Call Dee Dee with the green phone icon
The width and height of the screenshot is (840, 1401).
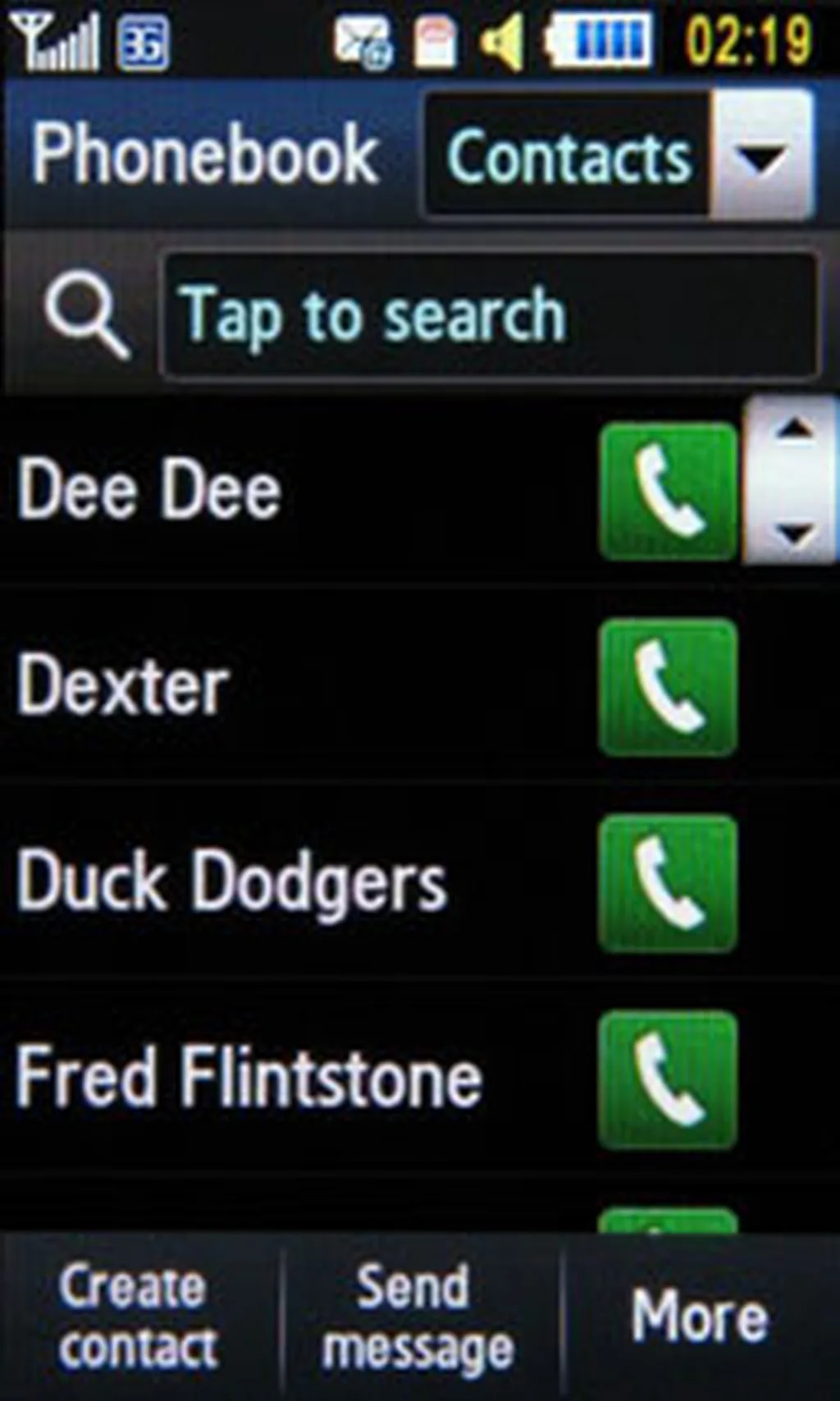(x=668, y=491)
